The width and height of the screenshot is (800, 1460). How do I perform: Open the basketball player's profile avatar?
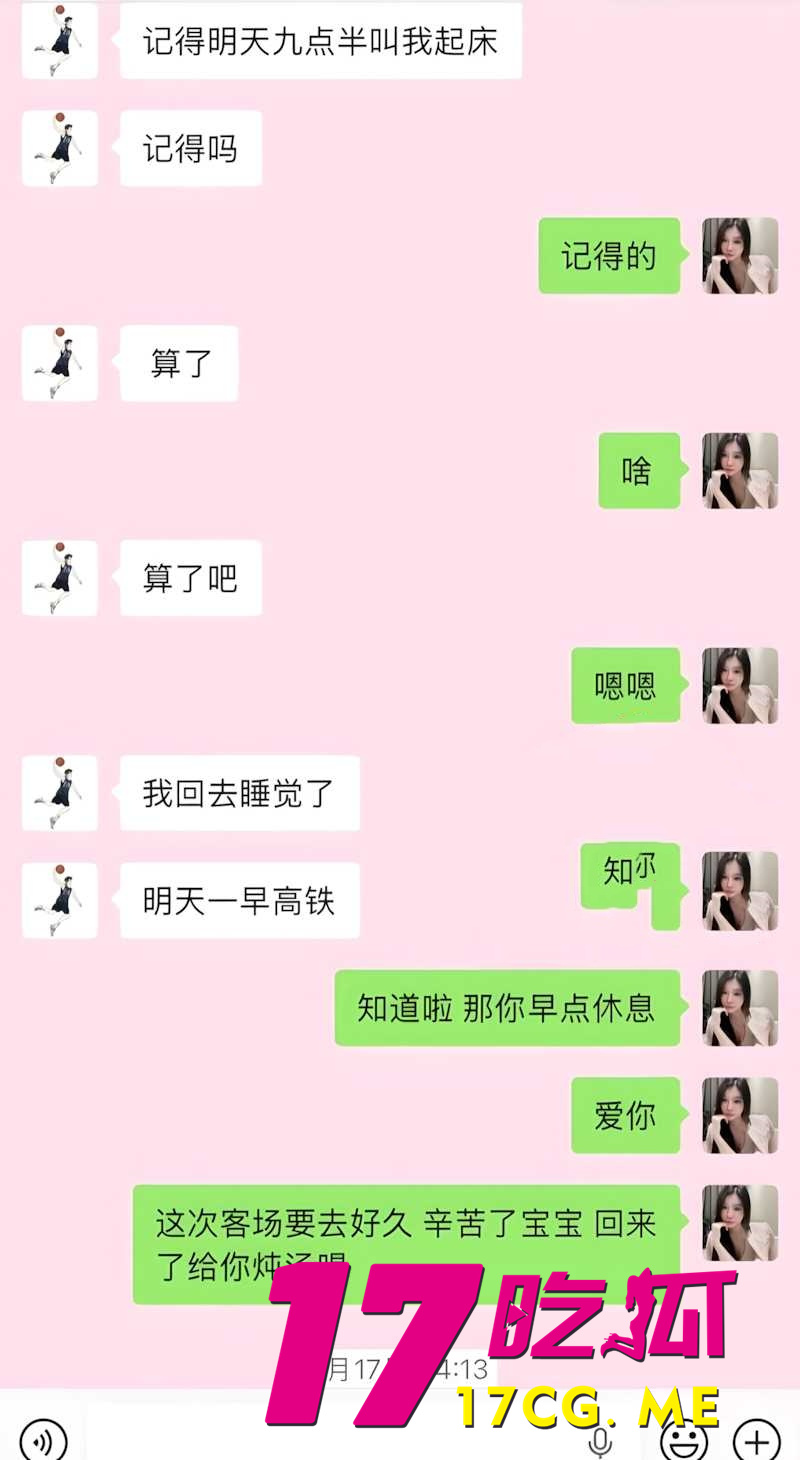(59, 41)
